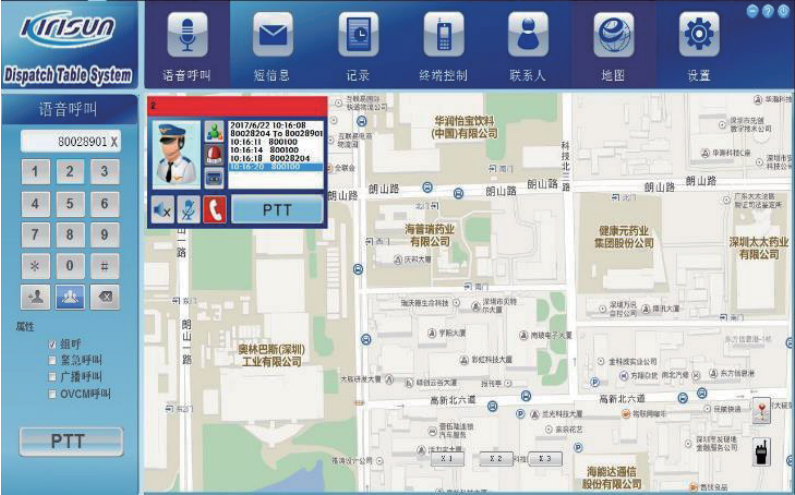The image size is (795, 495).
Task: Enter the # key on dial pad
Action: tap(102, 266)
